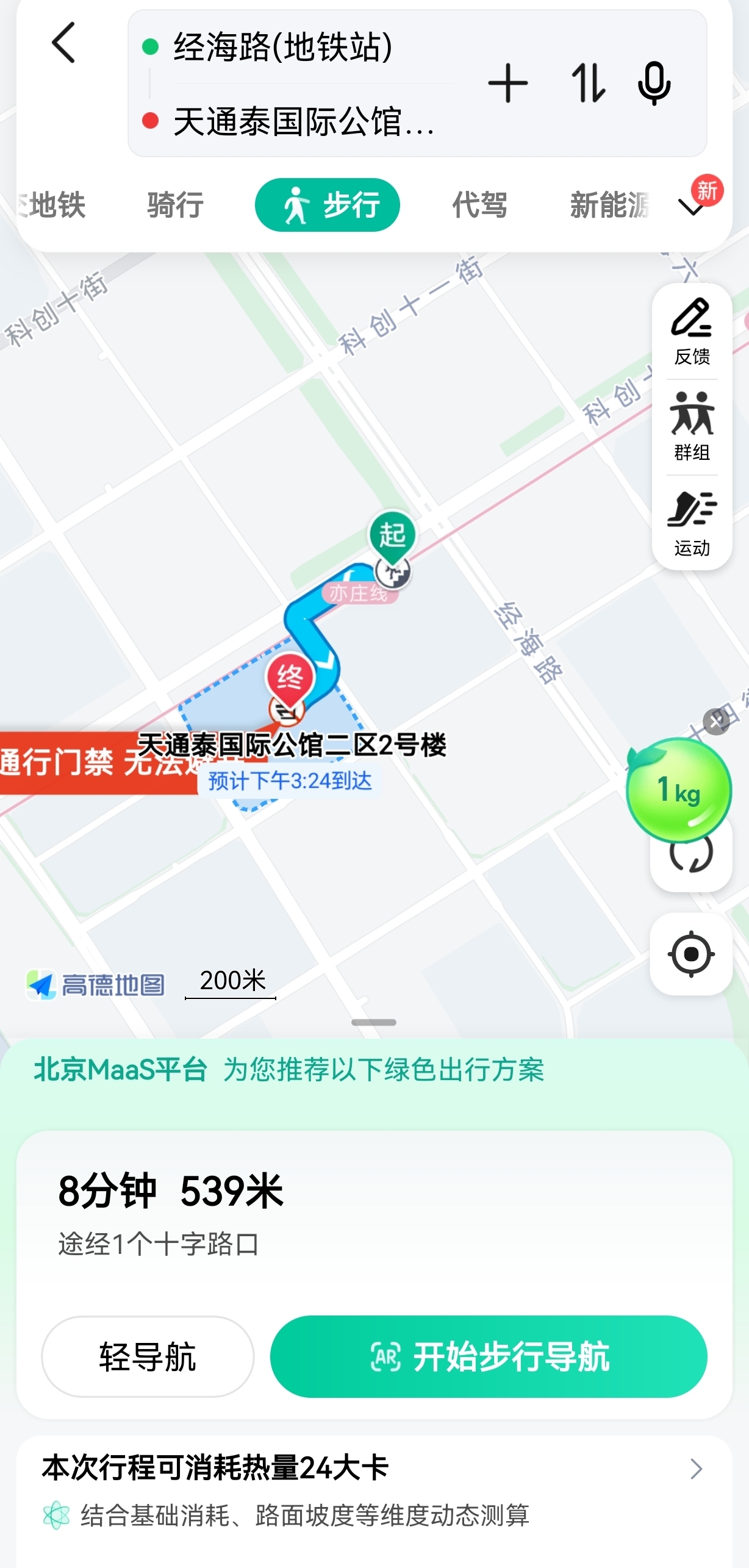
Task: Recenter the map on my location
Action: (691, 954)
